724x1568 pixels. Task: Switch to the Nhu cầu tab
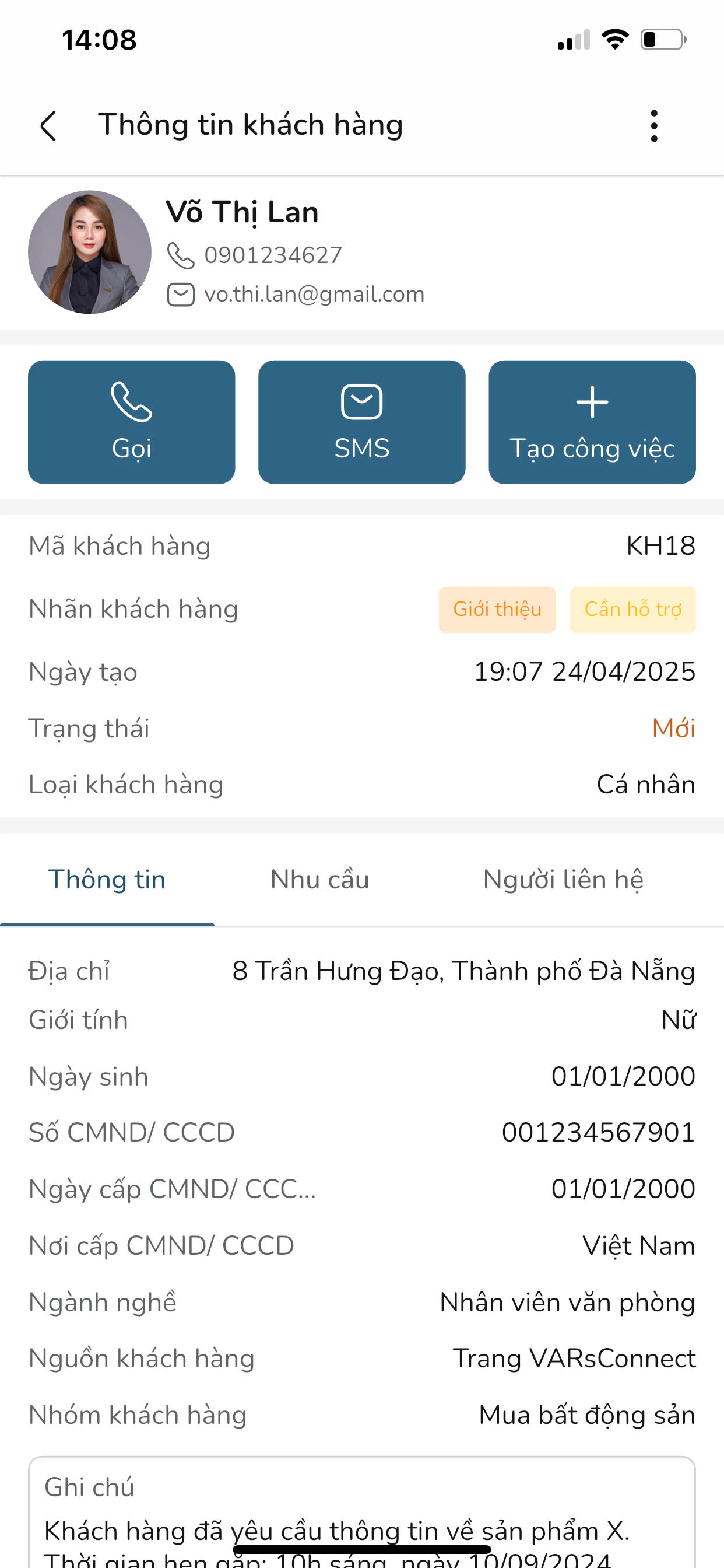pyautogui.click(x=319, y=880)
